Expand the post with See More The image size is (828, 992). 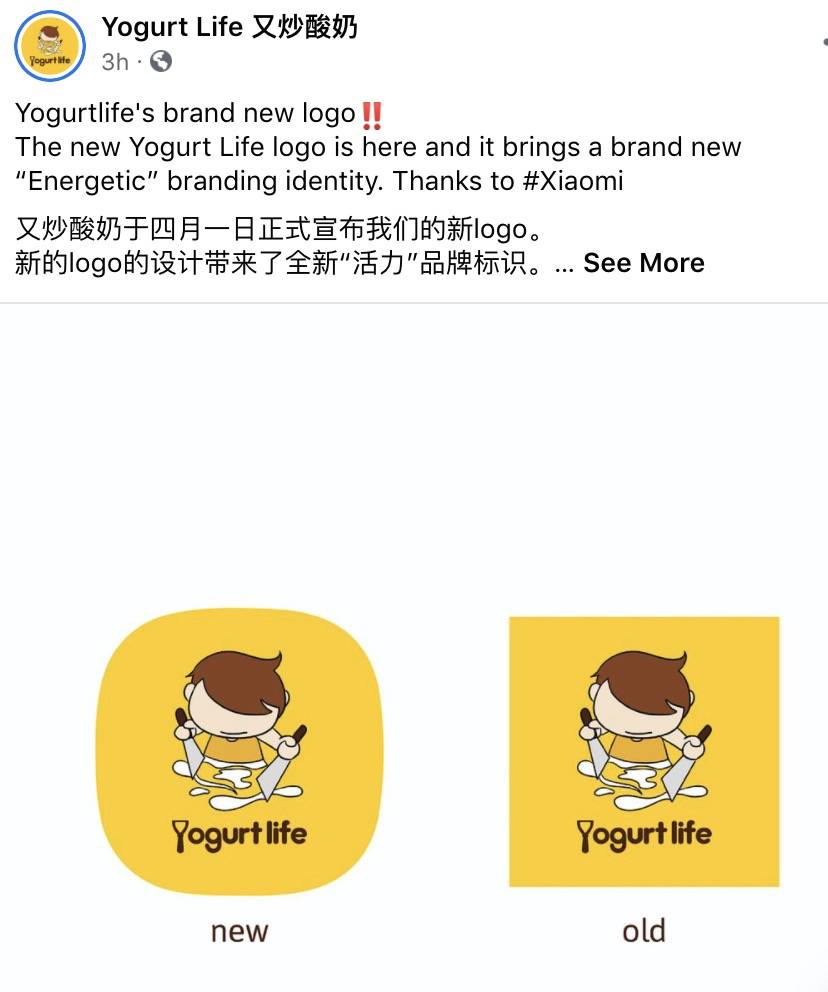click(643, 262)
